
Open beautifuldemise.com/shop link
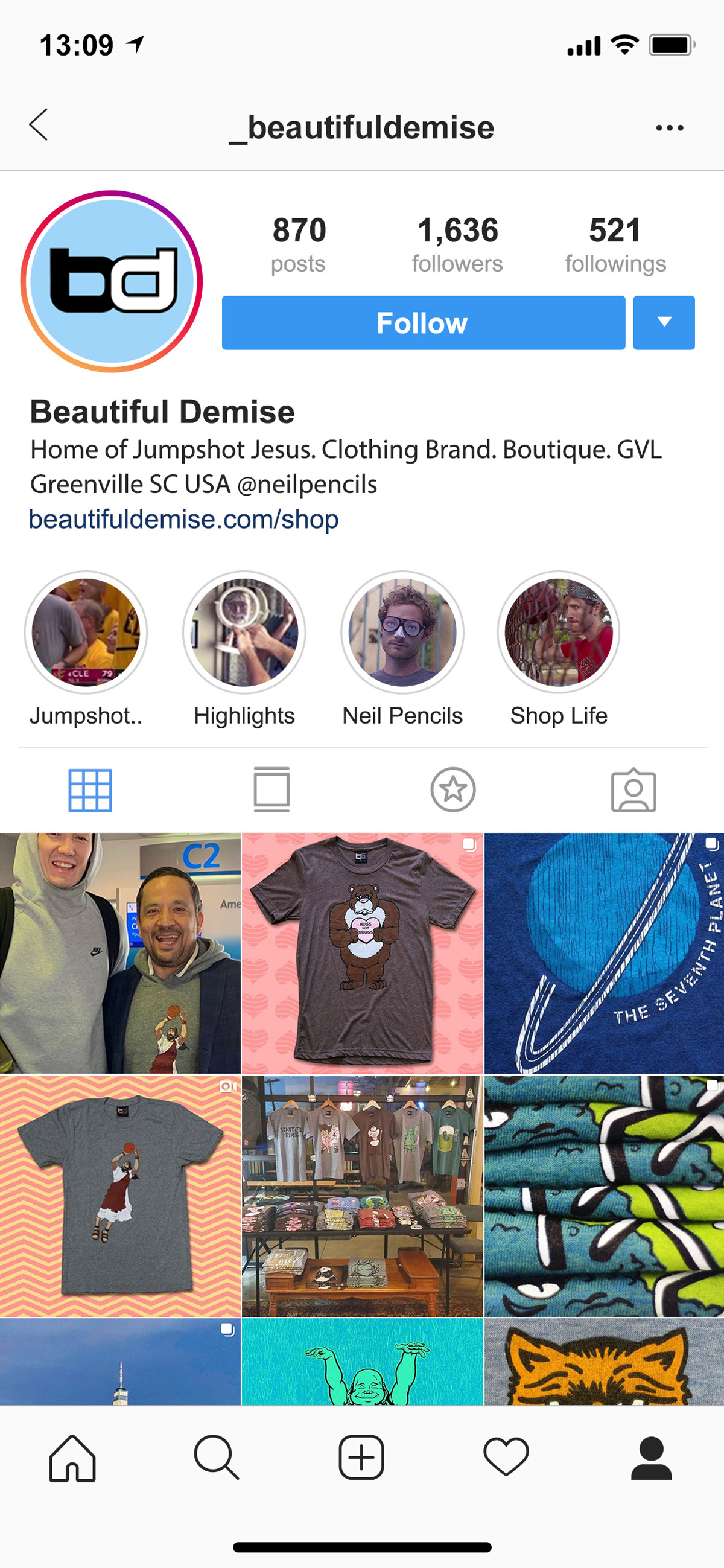tap(184, 519)
